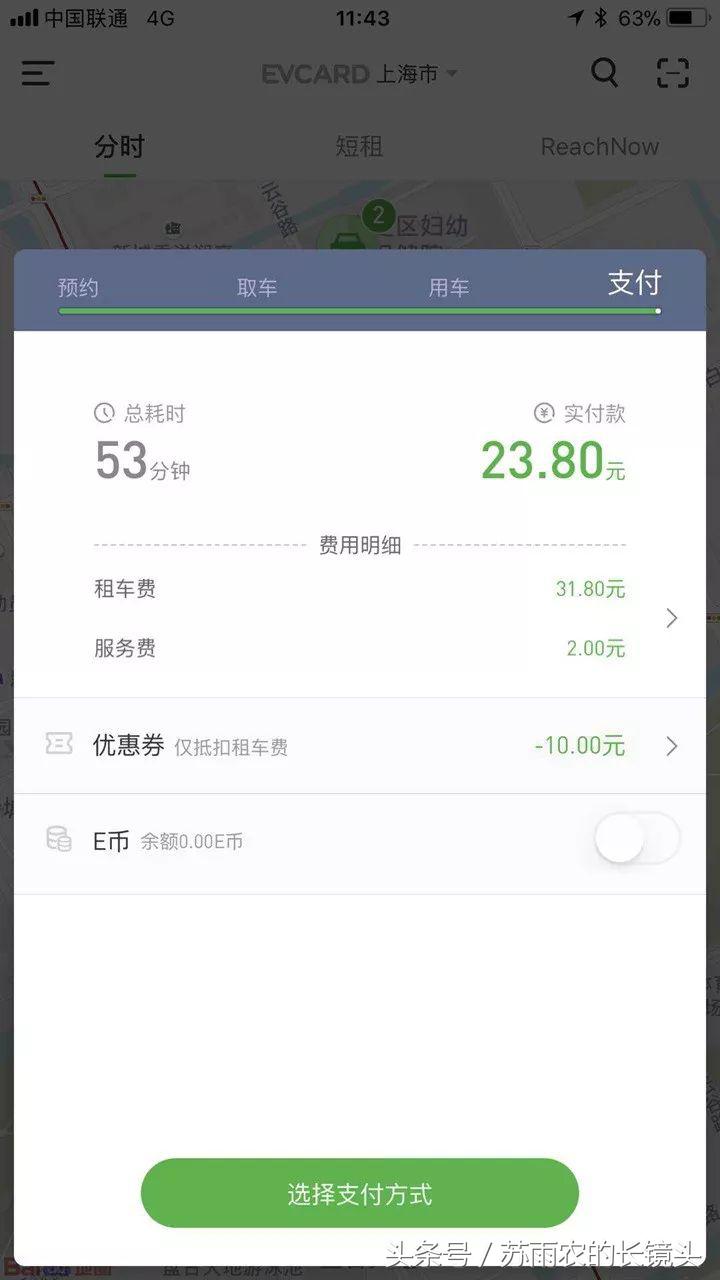The image size is (720, 1280).
Task: Open the QR code scanner icon
Action: (673, 73)
